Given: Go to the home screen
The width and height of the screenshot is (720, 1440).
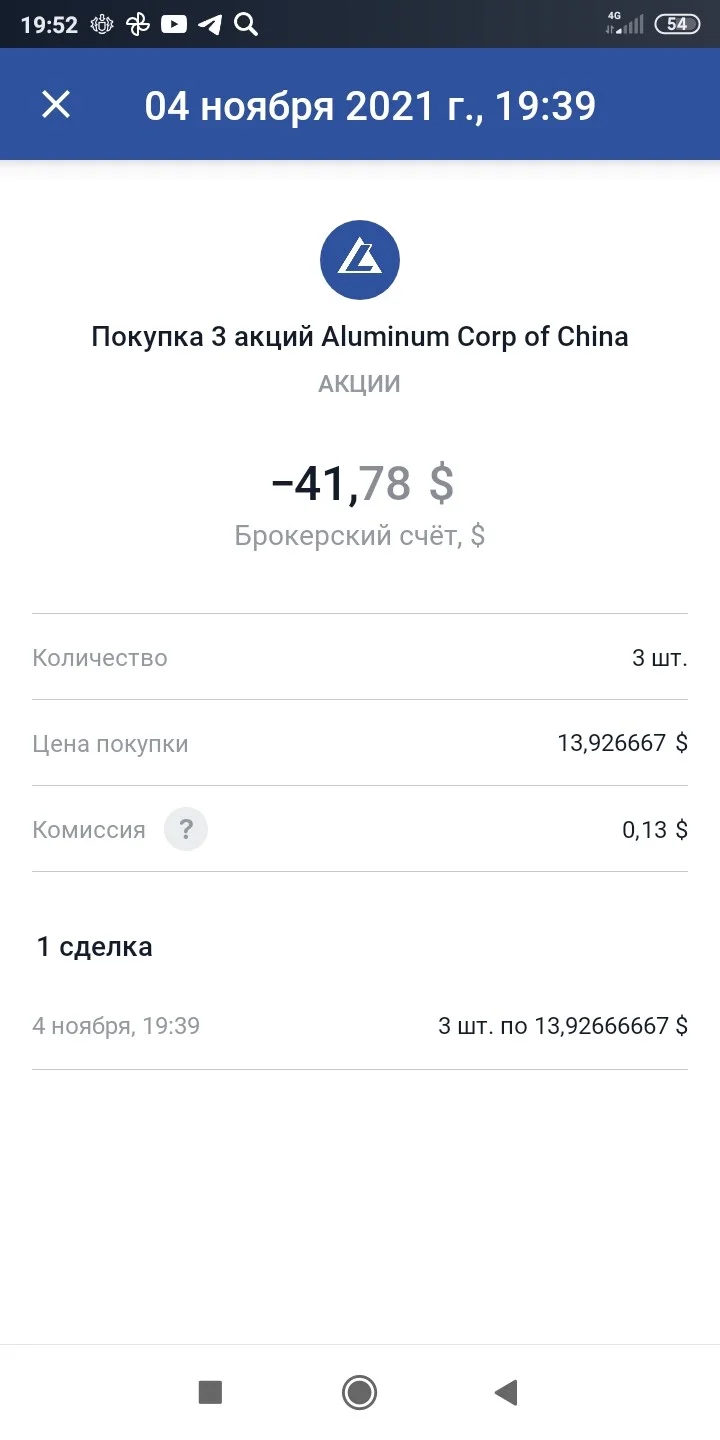Looking at the screenshot, I should click(359, 1392).
